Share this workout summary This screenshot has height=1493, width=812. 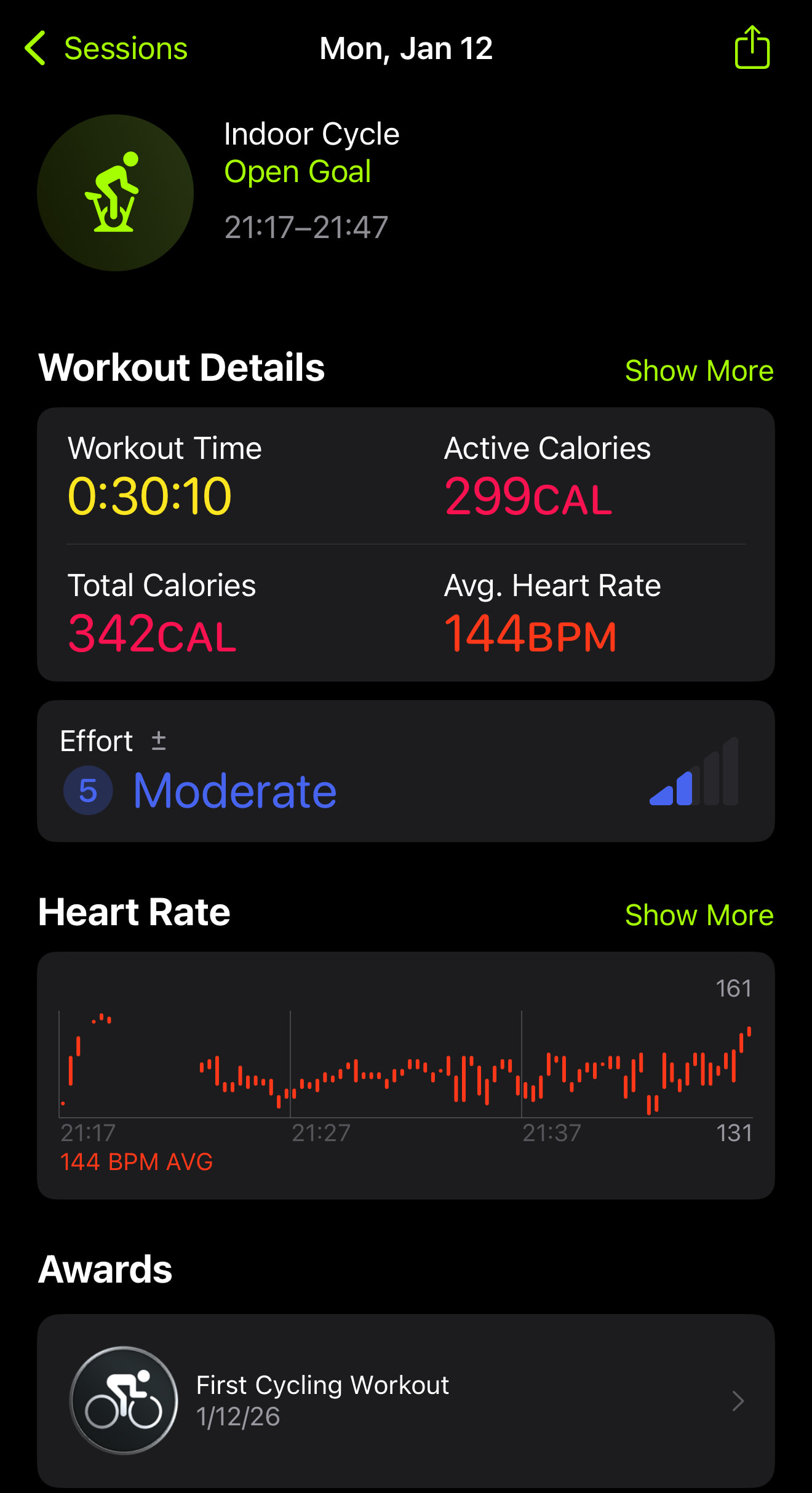tap(752, 47)
